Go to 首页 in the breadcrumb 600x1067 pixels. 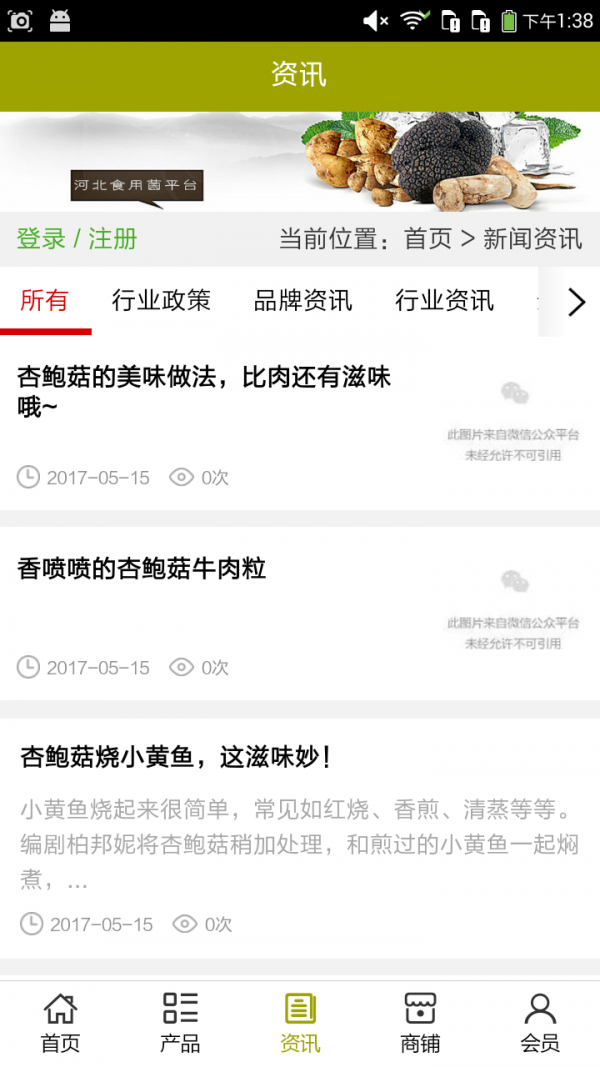point(428,239)
